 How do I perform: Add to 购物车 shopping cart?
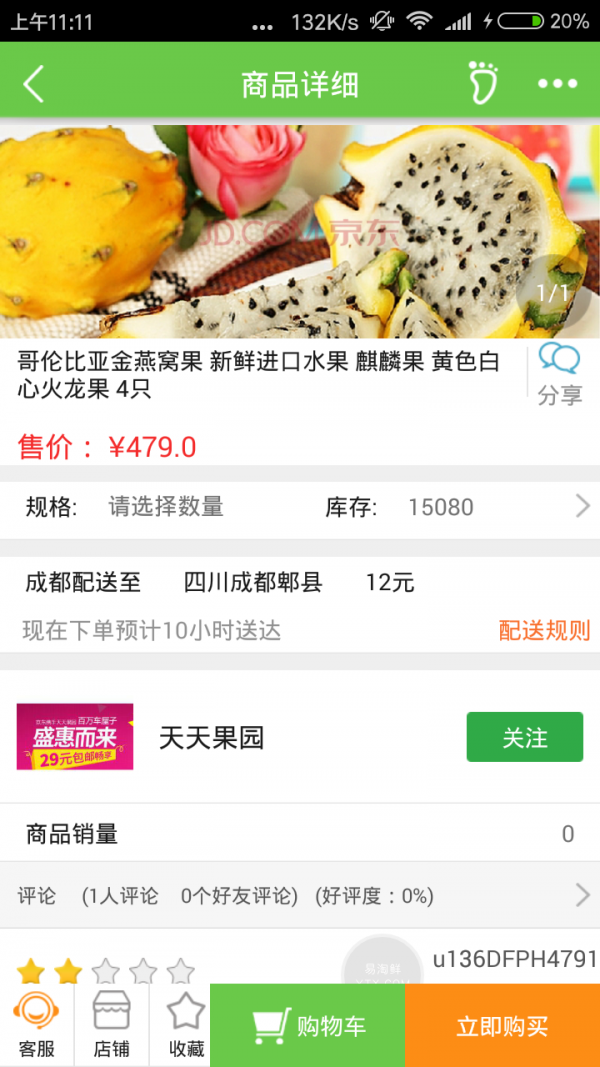coord(307,1026)
